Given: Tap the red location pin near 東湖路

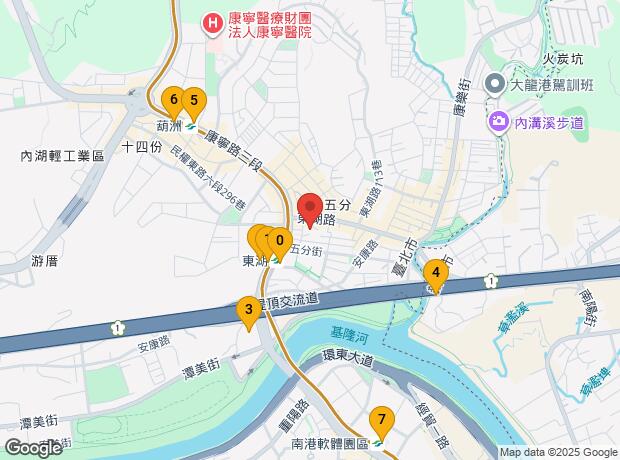Looking at the screenshot, I should point(310,208).
